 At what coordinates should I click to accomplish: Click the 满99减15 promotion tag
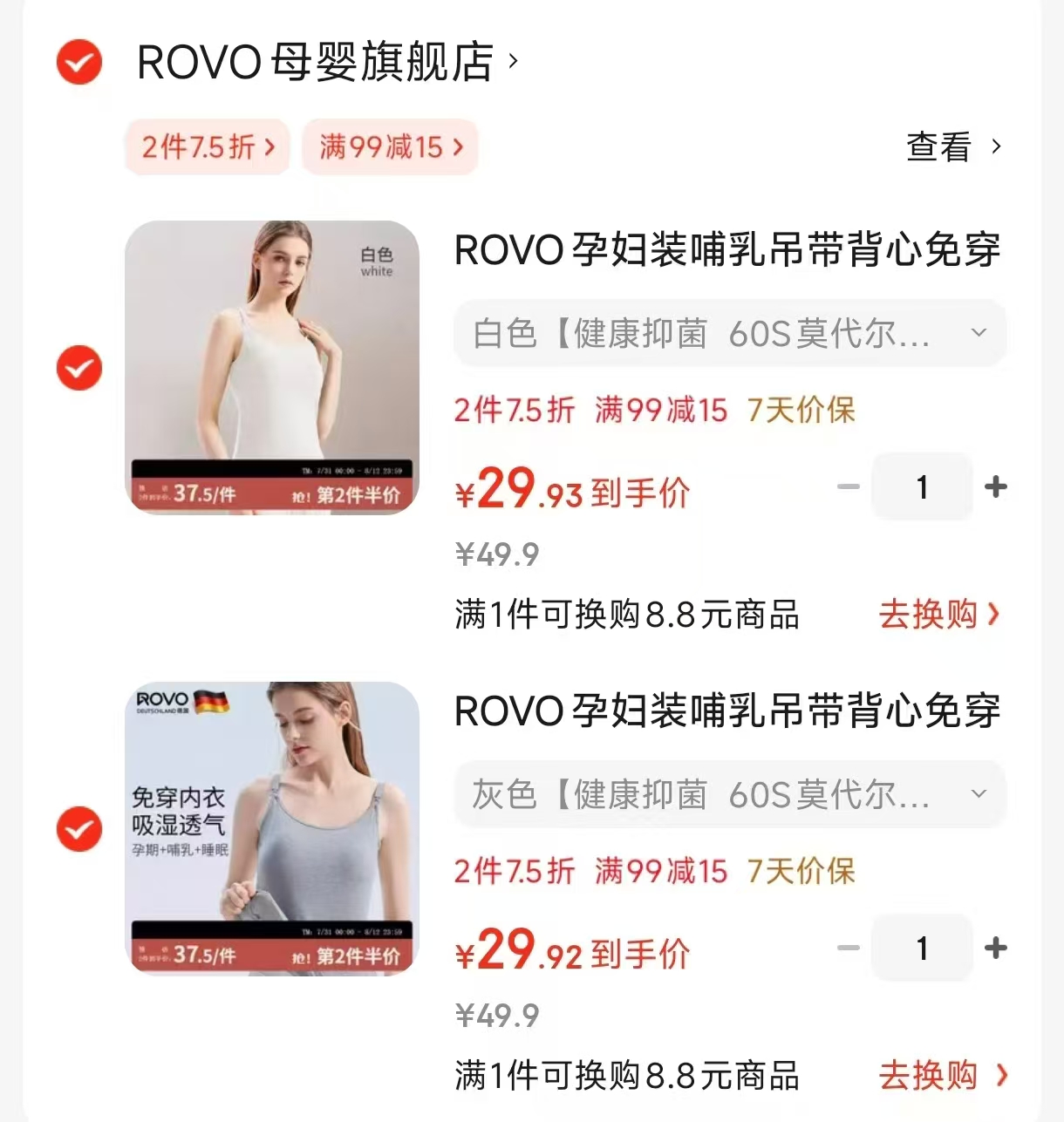point(389,147)
